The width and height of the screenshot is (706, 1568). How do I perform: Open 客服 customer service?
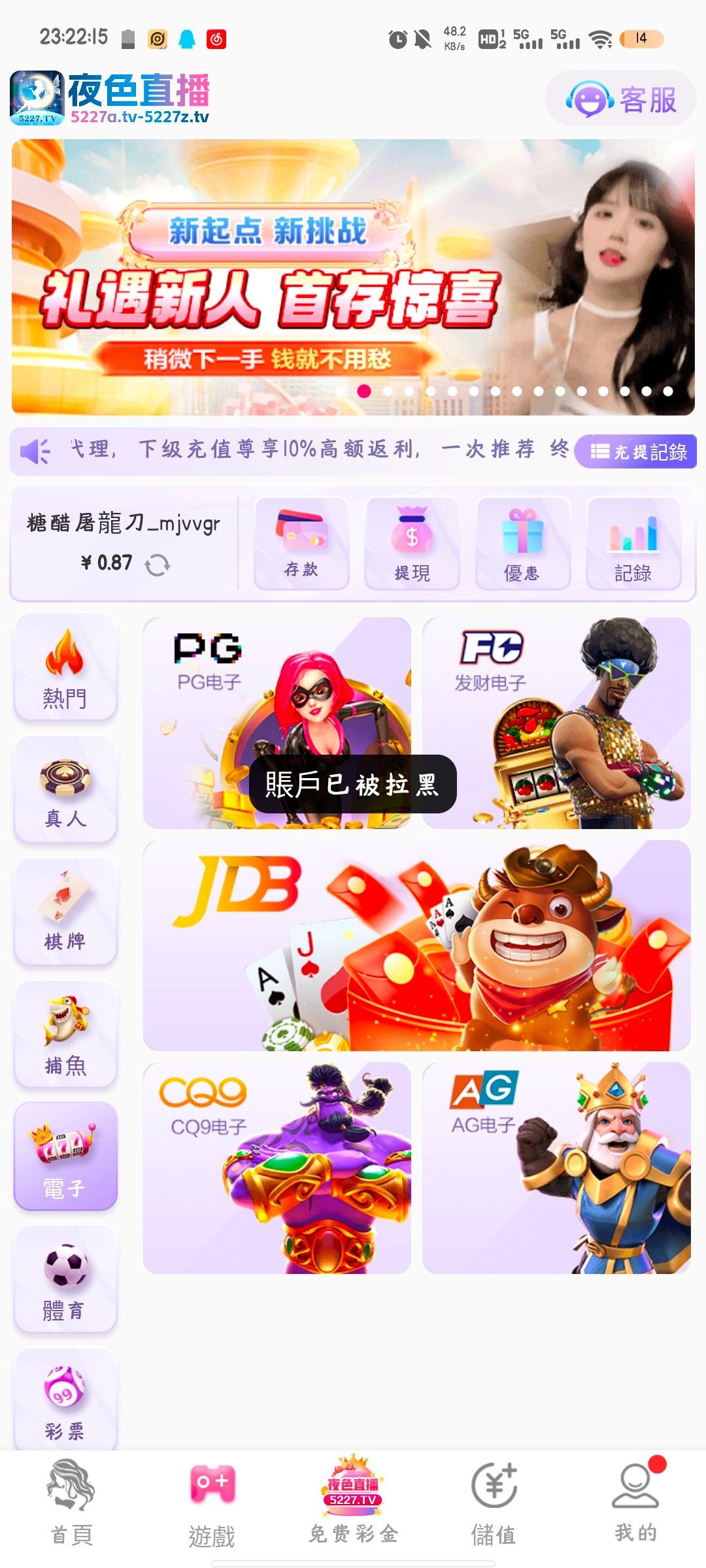(x=620, y=99)
